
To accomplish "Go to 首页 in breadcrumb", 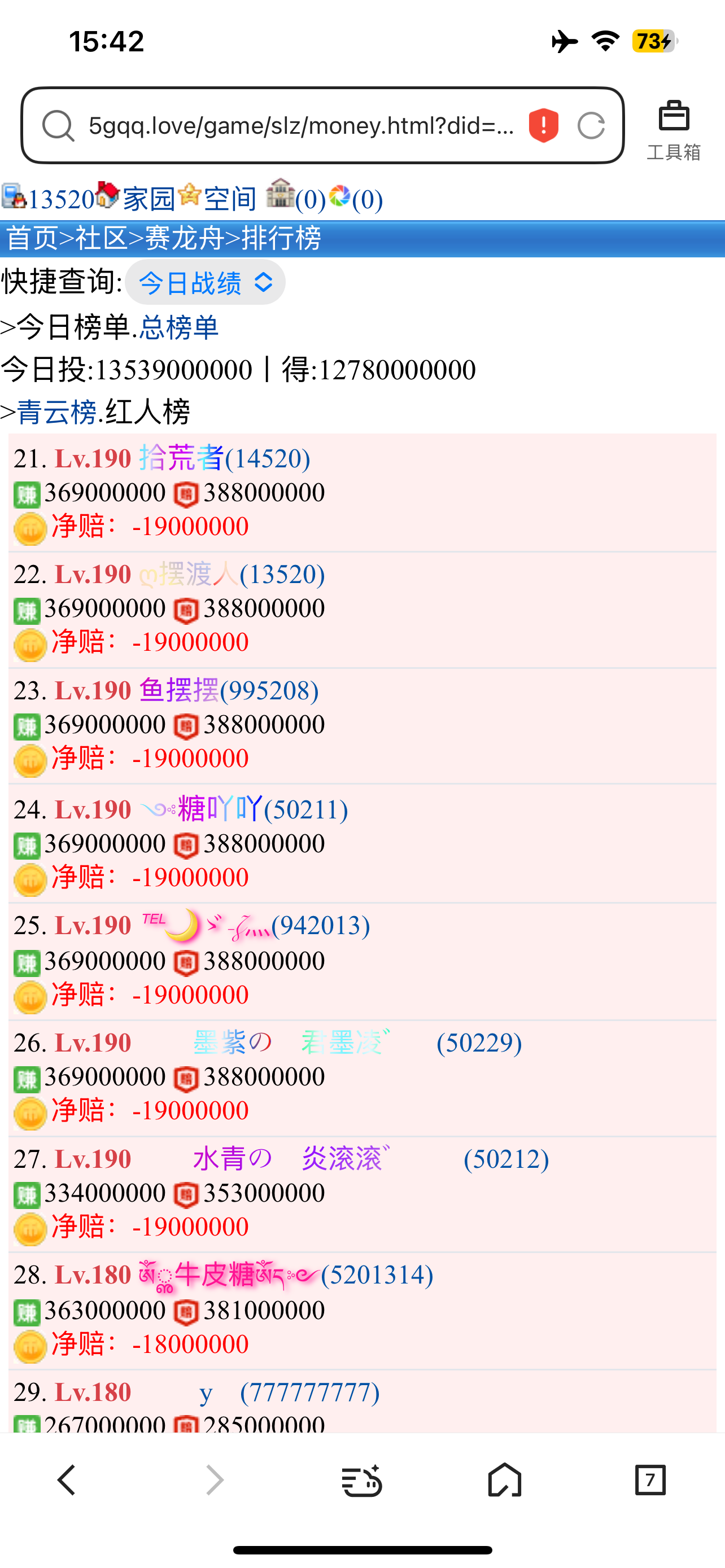I will pos(32,238).
